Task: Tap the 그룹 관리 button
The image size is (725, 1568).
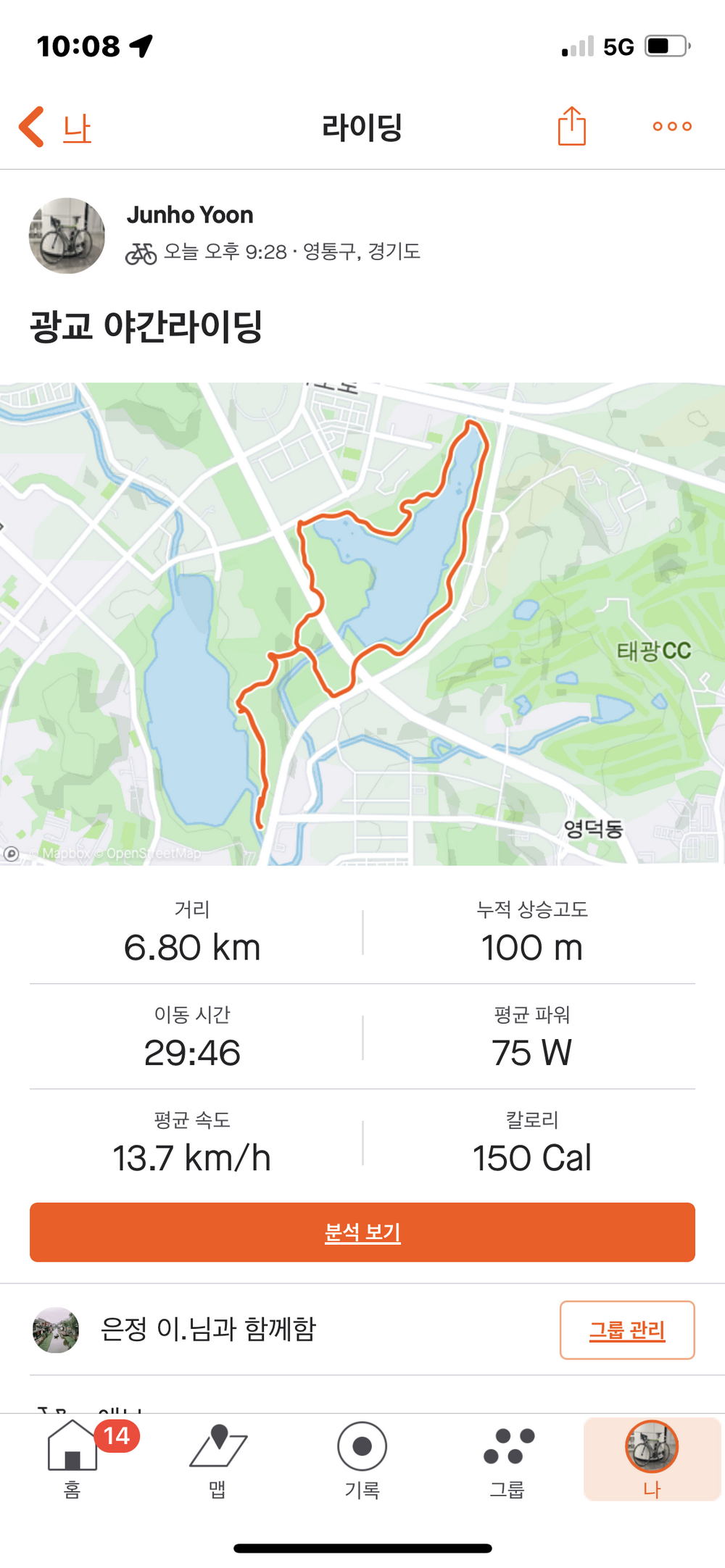Action: [x=626, y=1330]
